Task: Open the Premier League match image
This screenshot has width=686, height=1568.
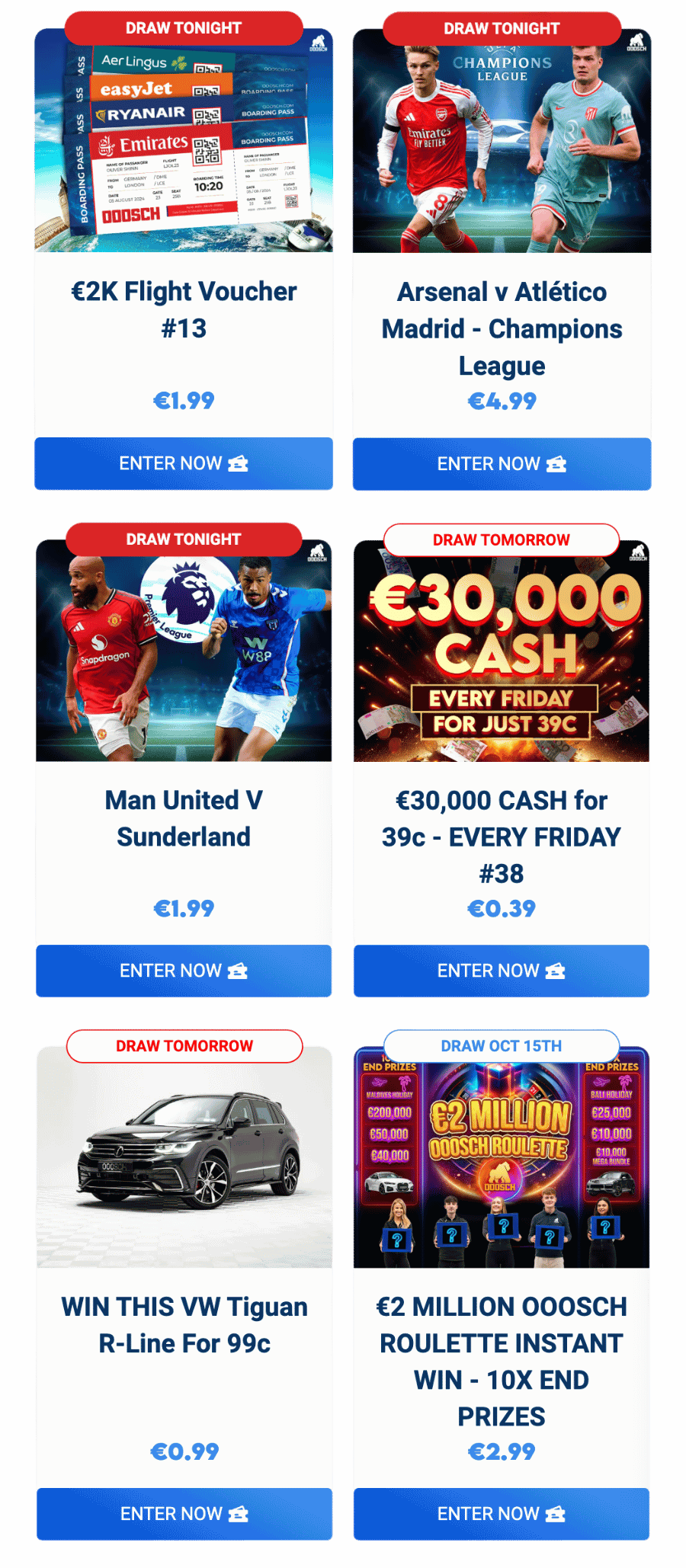Action: pos(184,655)
